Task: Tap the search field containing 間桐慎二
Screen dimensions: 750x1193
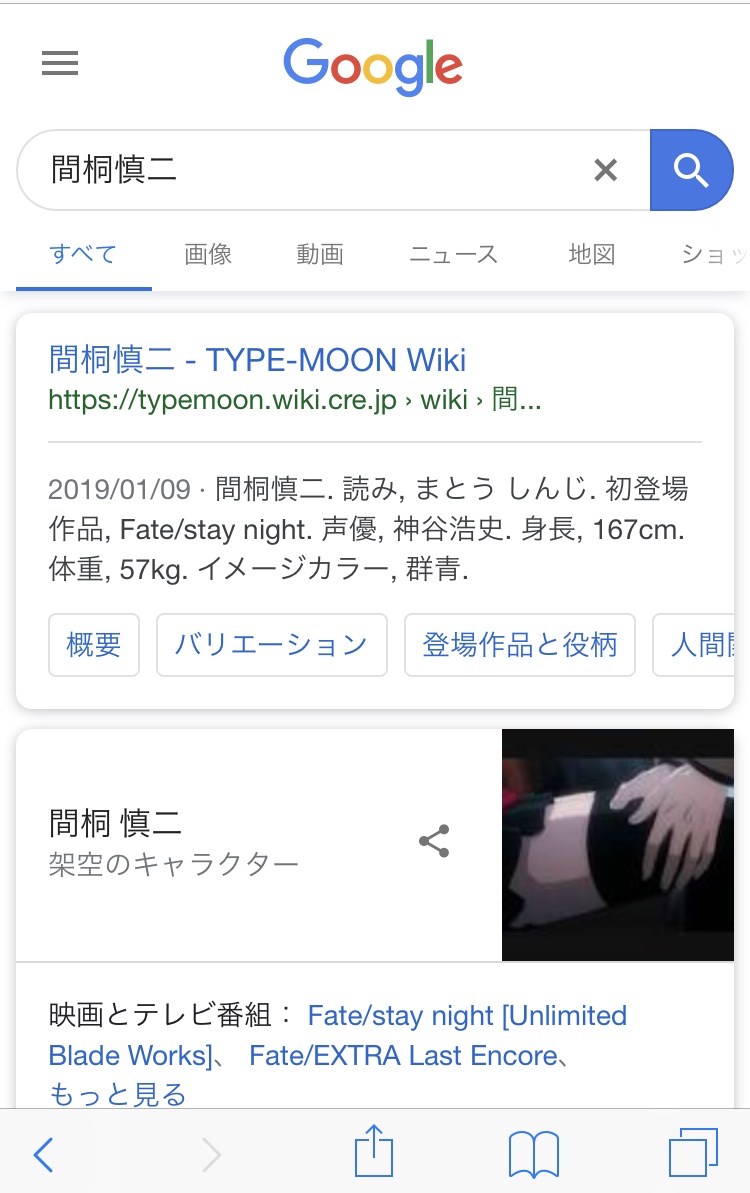Action: [x=300, y=170]
